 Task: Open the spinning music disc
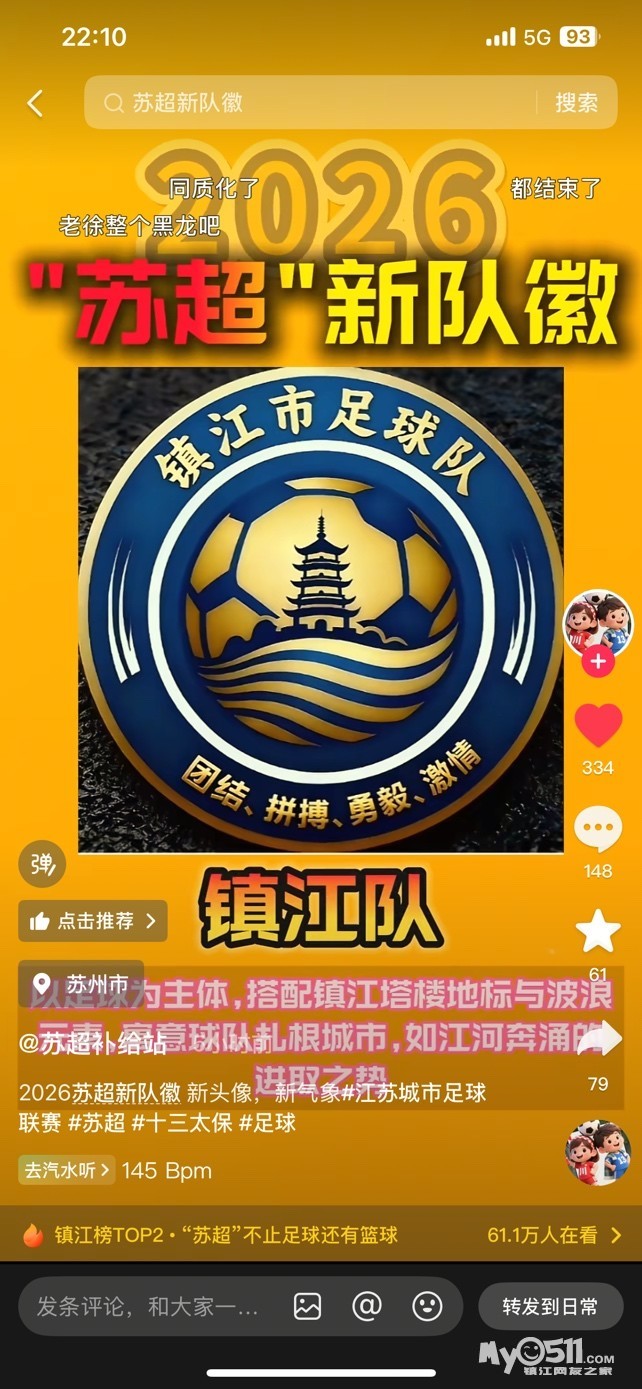click(x=598, y=1152)
